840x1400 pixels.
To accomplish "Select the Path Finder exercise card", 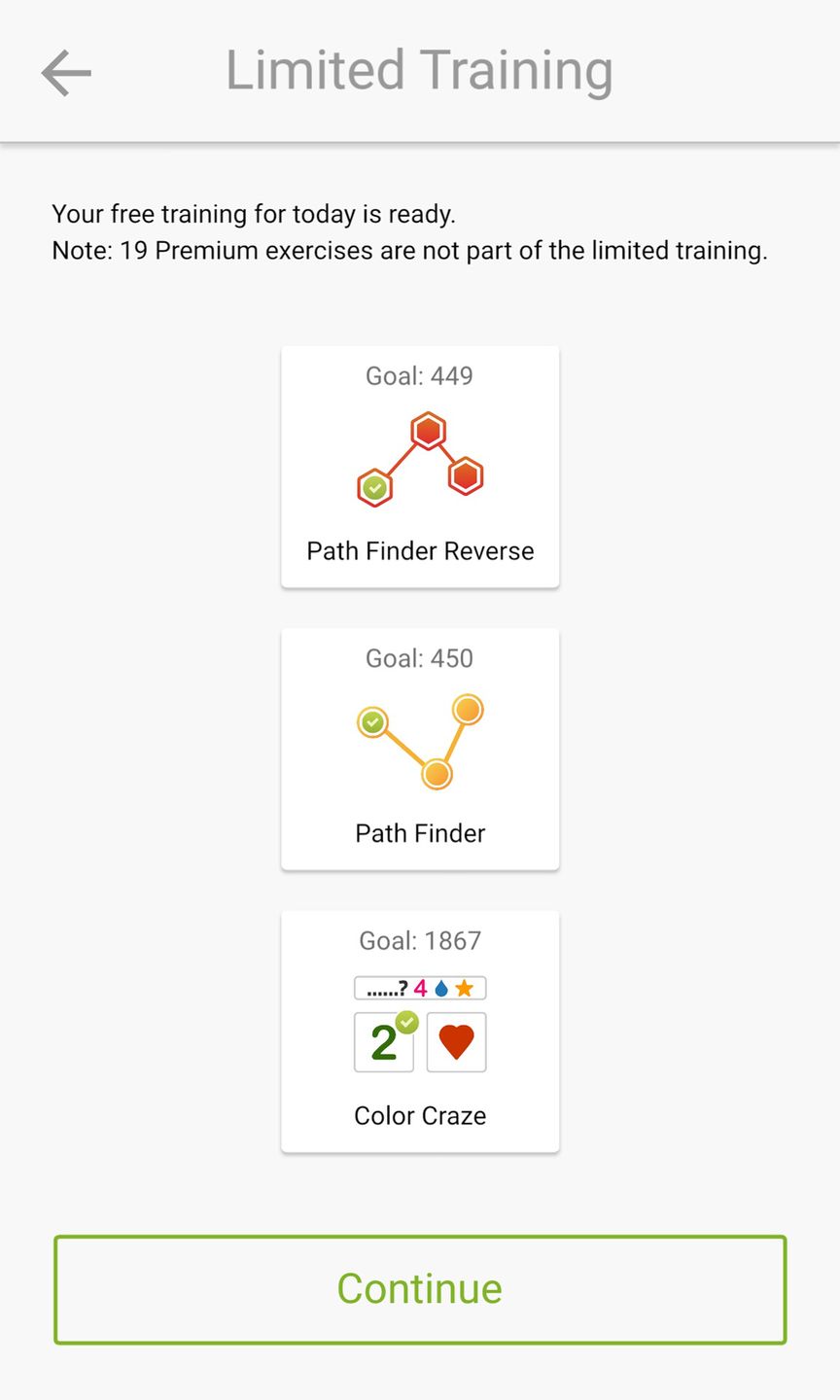I will coord(420,749).
